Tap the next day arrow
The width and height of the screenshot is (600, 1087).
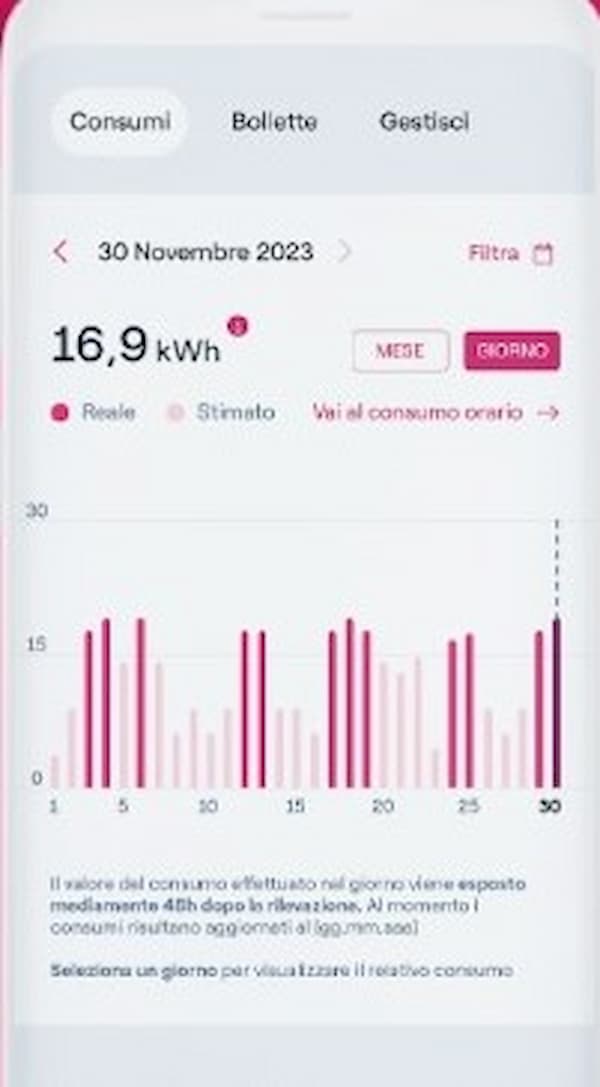pos(344,252)
